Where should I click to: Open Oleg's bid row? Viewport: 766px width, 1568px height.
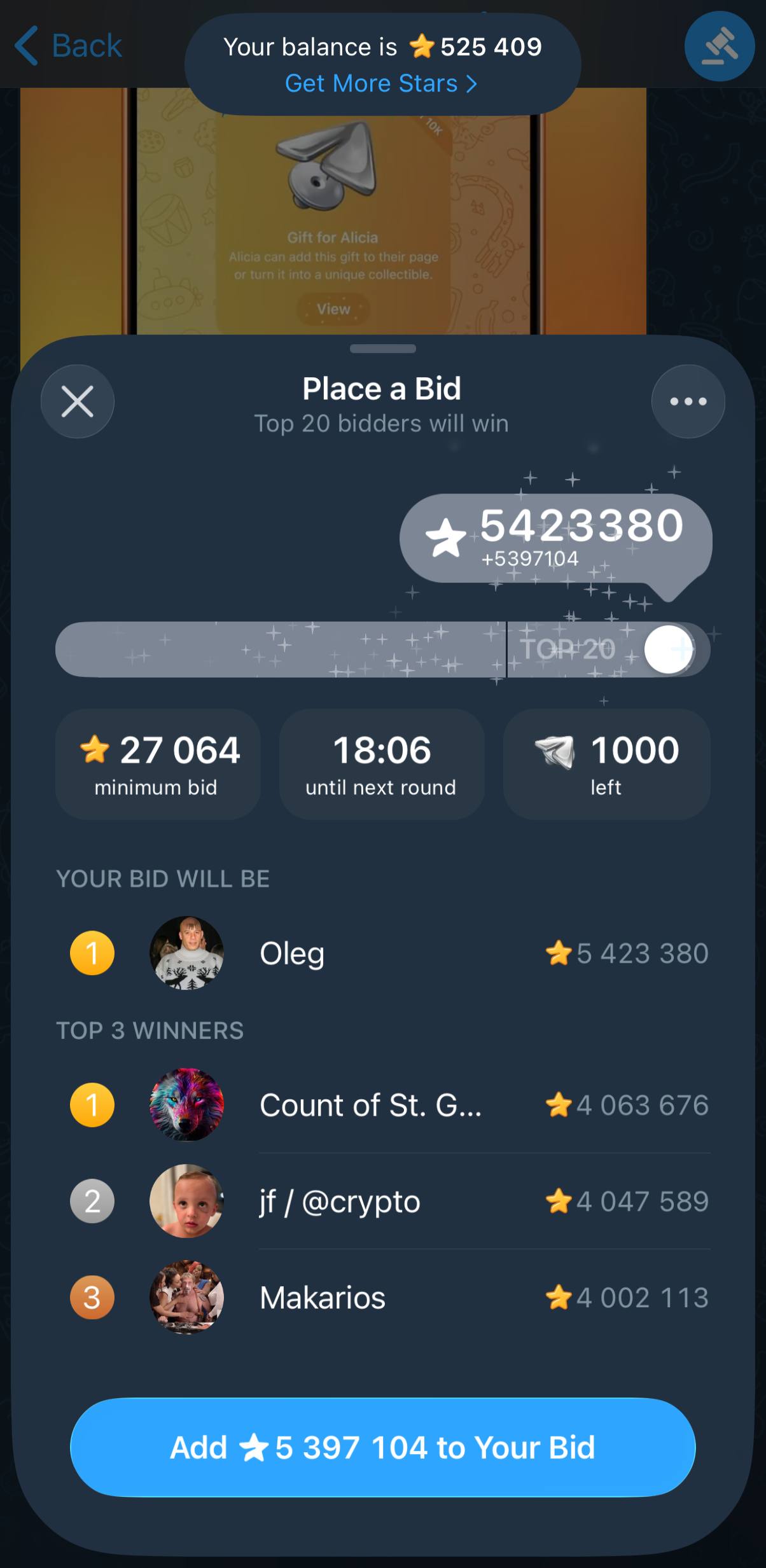[388, 953]
